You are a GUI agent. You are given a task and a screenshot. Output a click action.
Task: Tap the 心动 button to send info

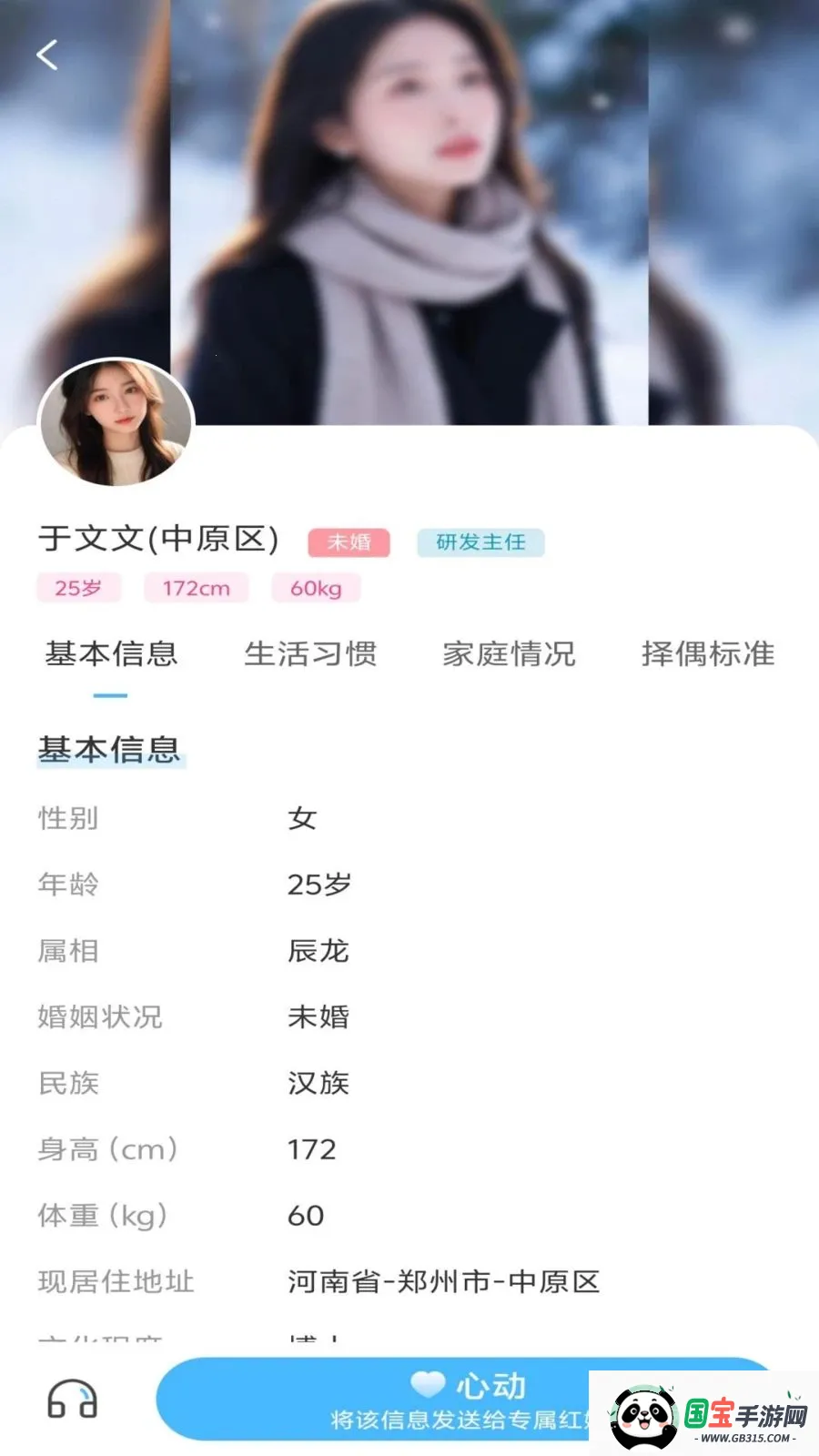click(466, 1400)
